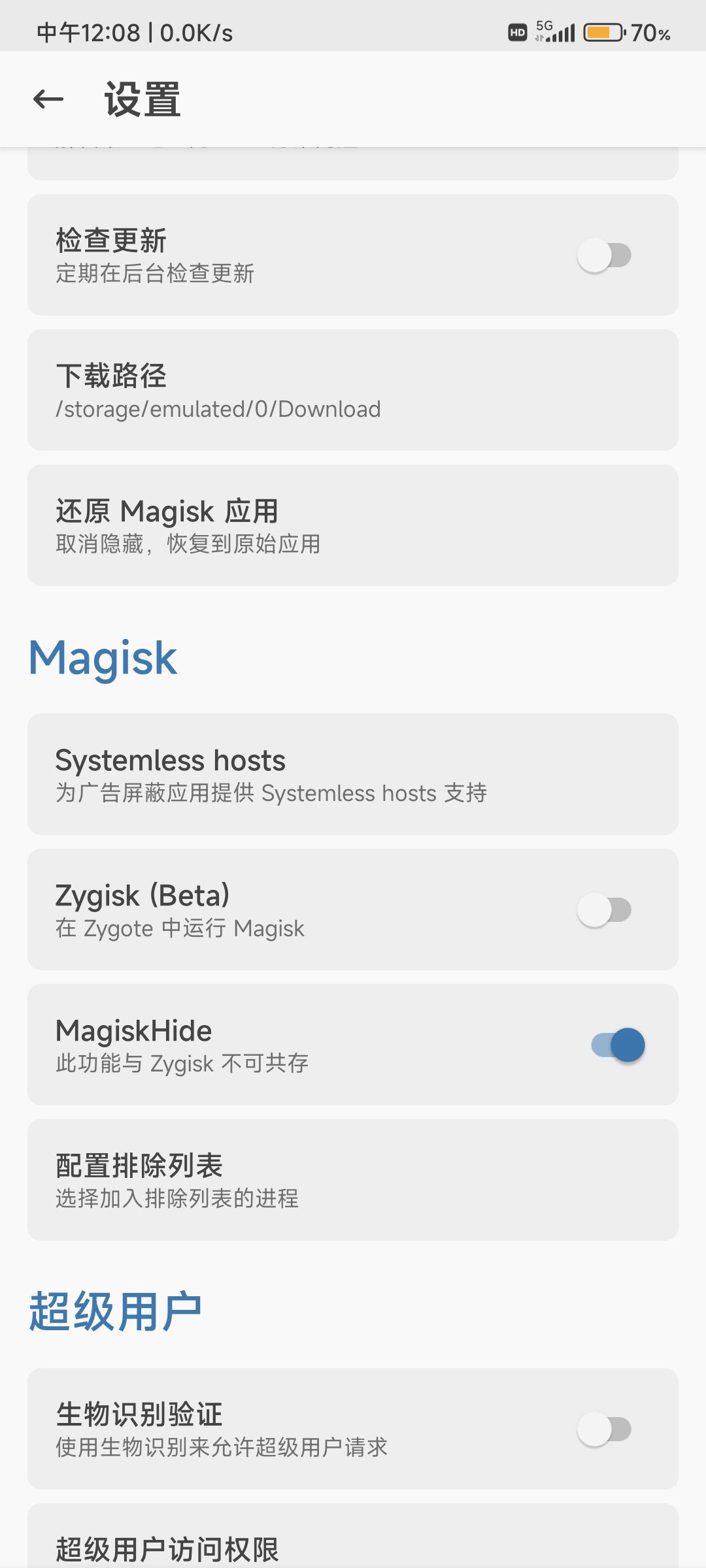706x1568 pixels.
Task: Turn on the Zygisk (Beta) switch
Action: 604,909
